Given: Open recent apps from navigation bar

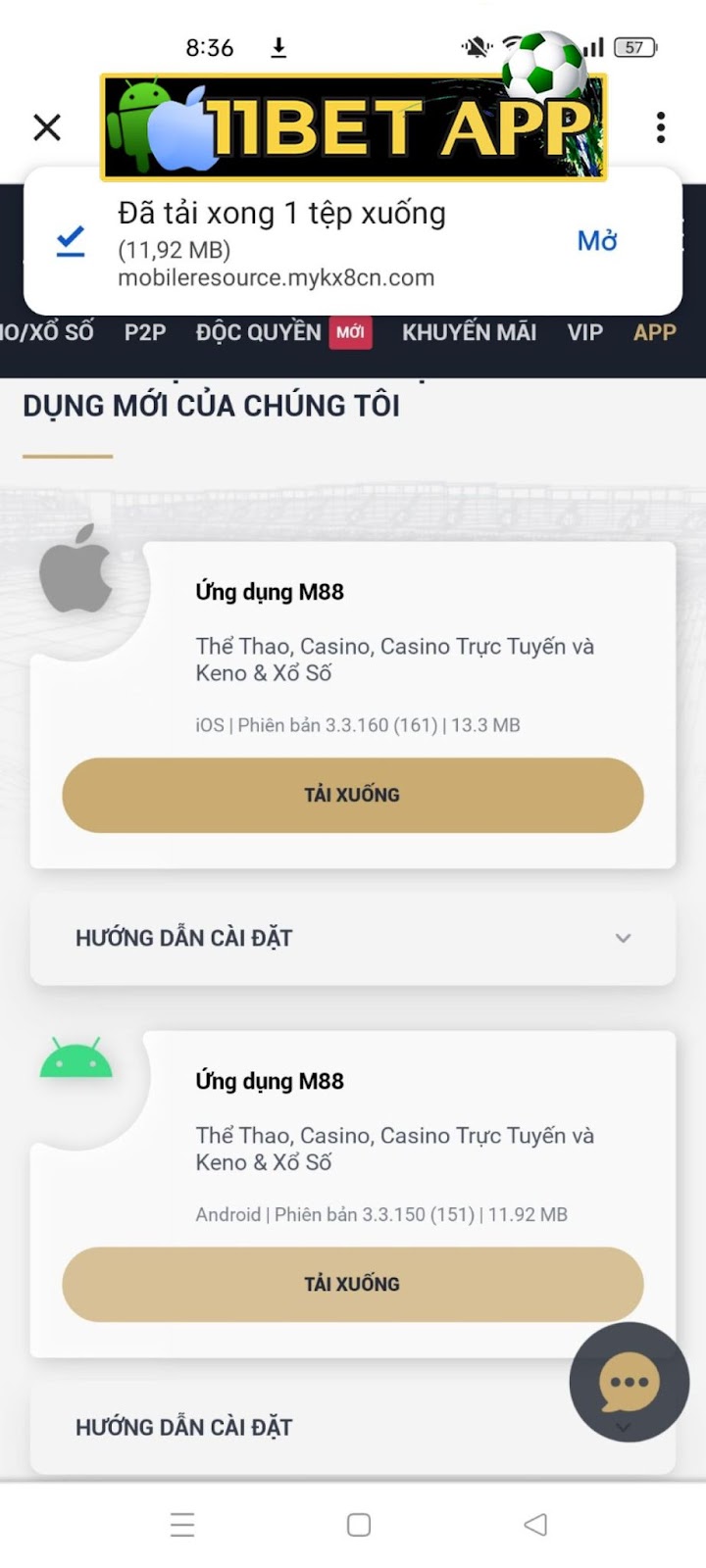Looking at the screenshot, I should (x=182, y=1525).
